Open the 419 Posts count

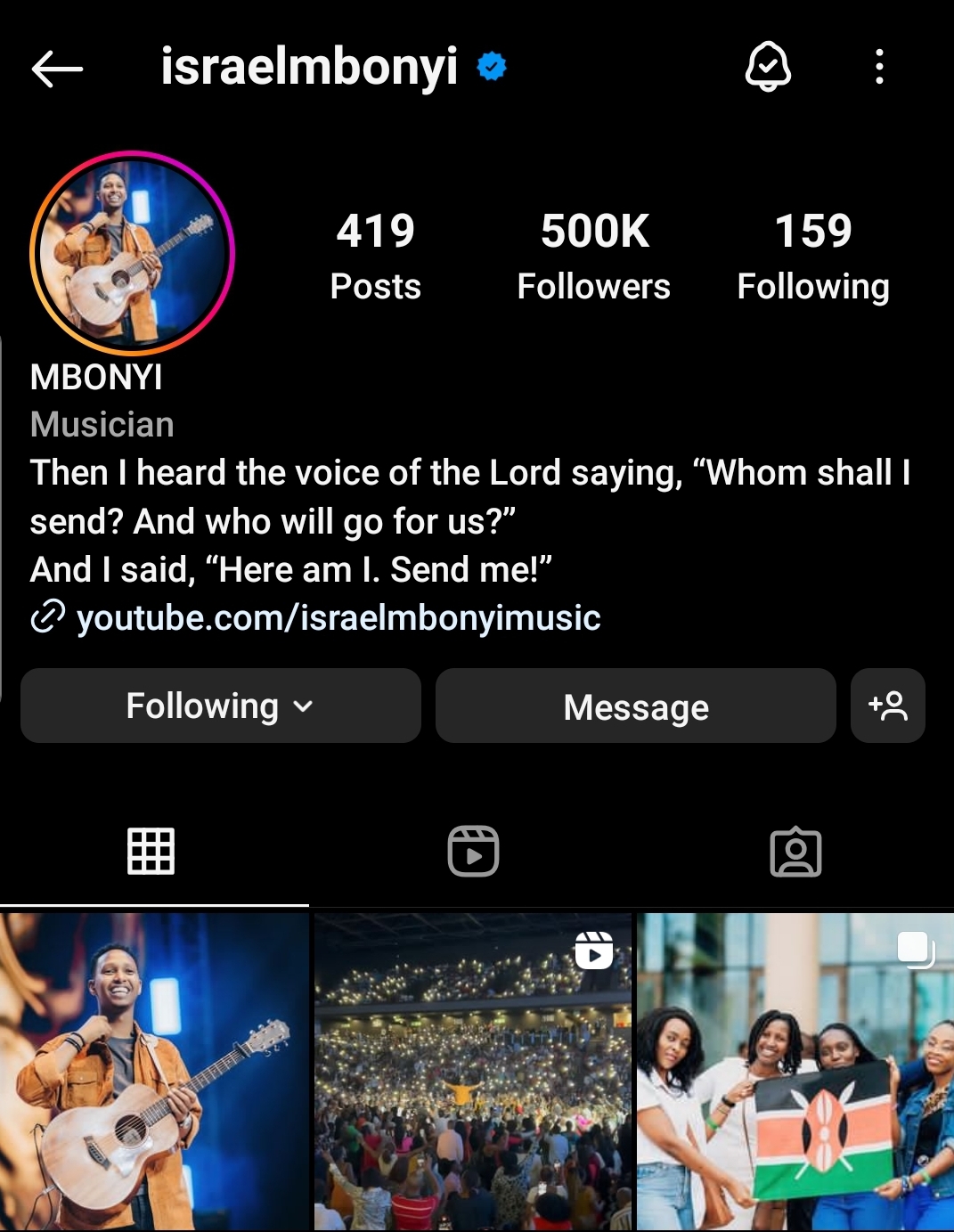pos(375,256)
